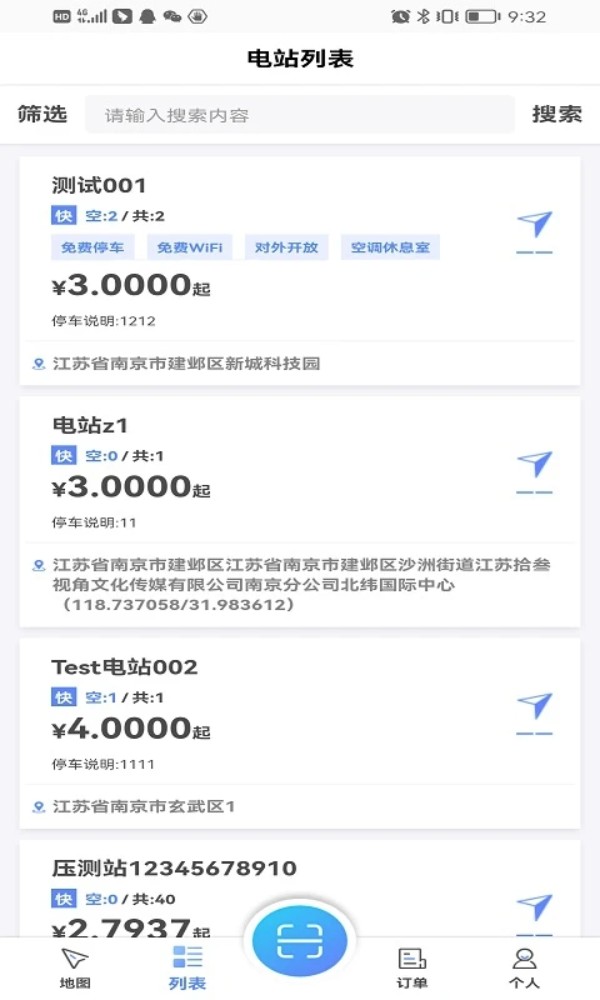Open the 电站z1 station card
600x1000 pixels.
tap(300, 512)
